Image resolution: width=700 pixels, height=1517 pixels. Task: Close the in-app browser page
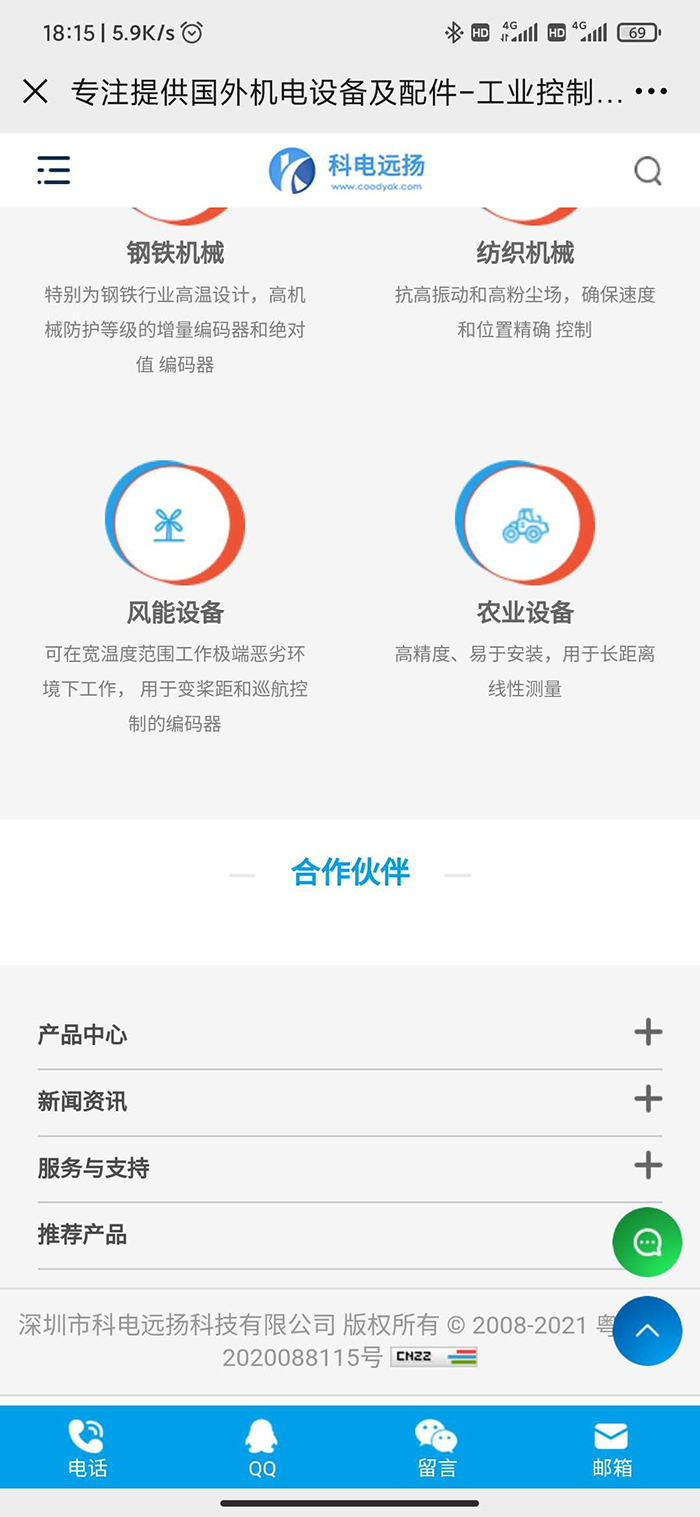pyautogui.click(x=35, y=92)
